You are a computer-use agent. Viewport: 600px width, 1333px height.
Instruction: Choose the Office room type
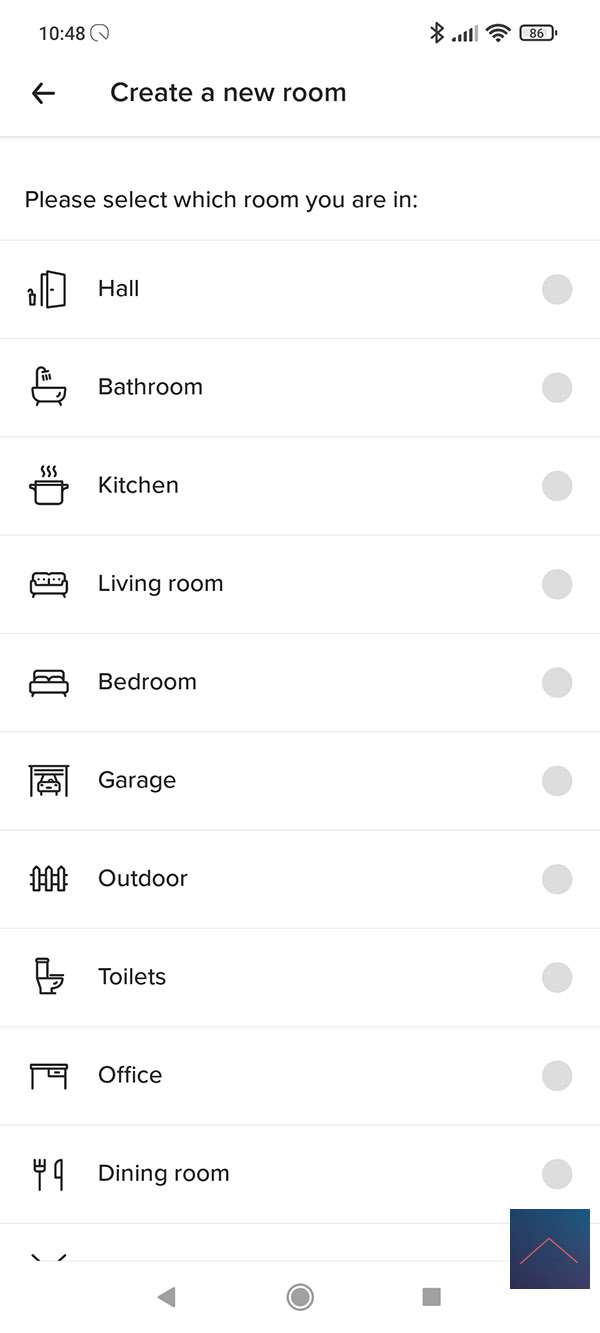pyautogui.click(x=556, y=1076)
